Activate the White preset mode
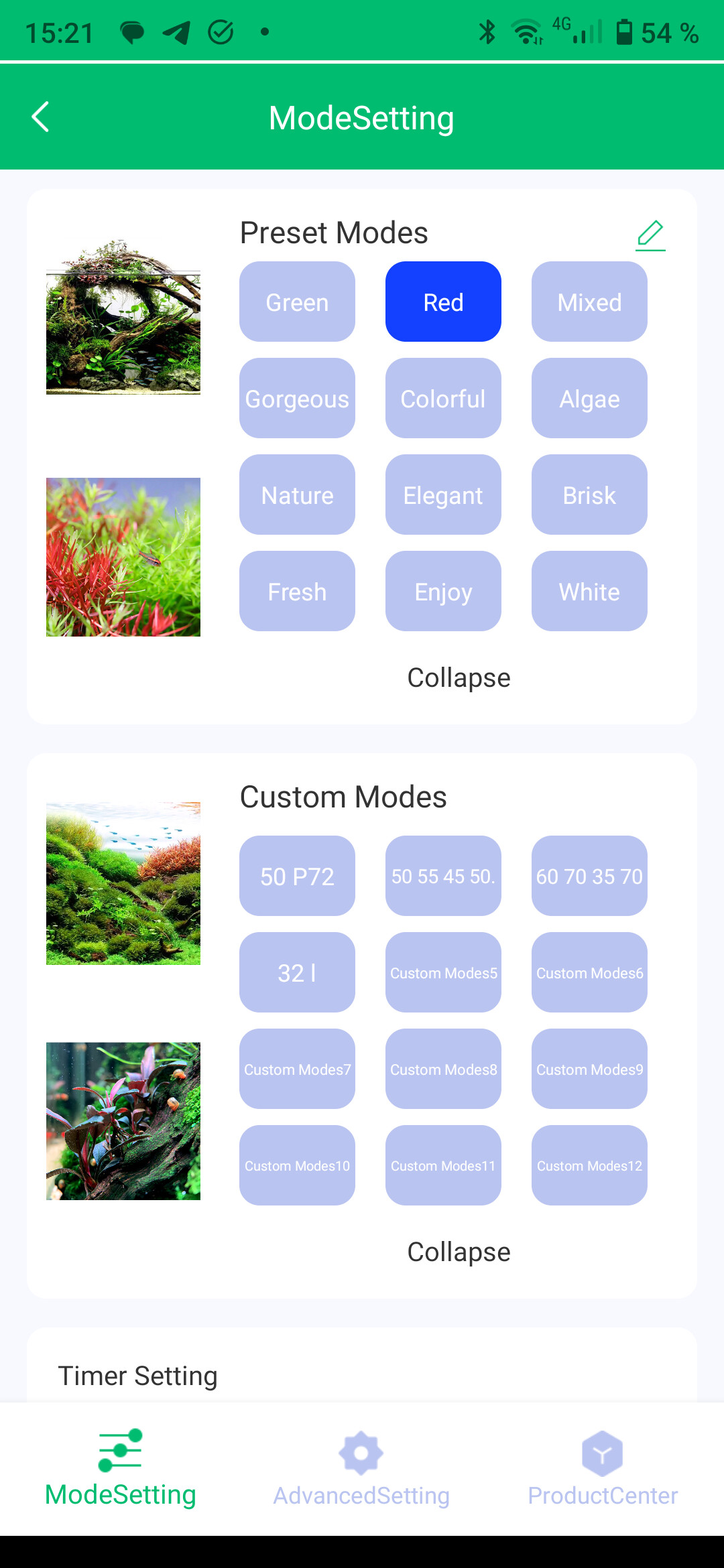 pos(589,592)
